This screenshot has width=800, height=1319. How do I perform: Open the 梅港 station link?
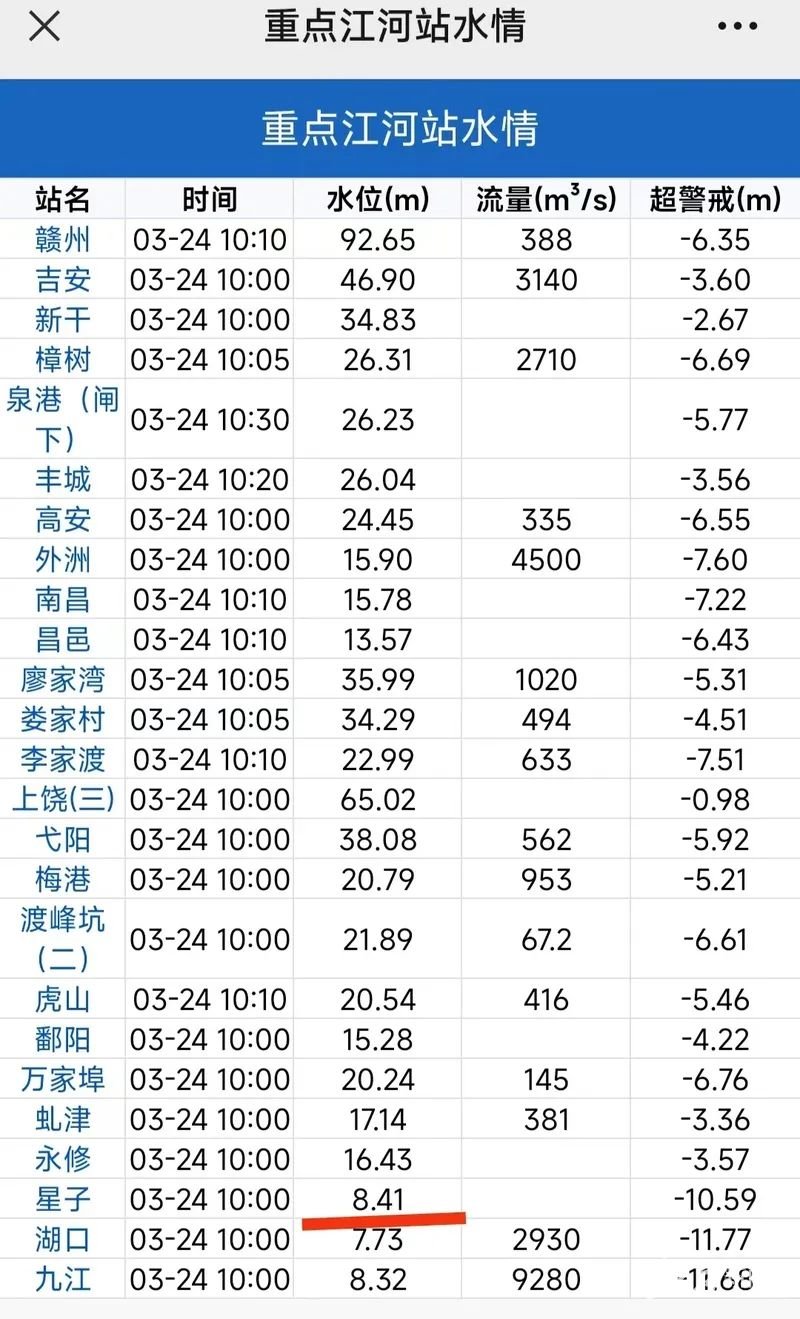[62, 880]
